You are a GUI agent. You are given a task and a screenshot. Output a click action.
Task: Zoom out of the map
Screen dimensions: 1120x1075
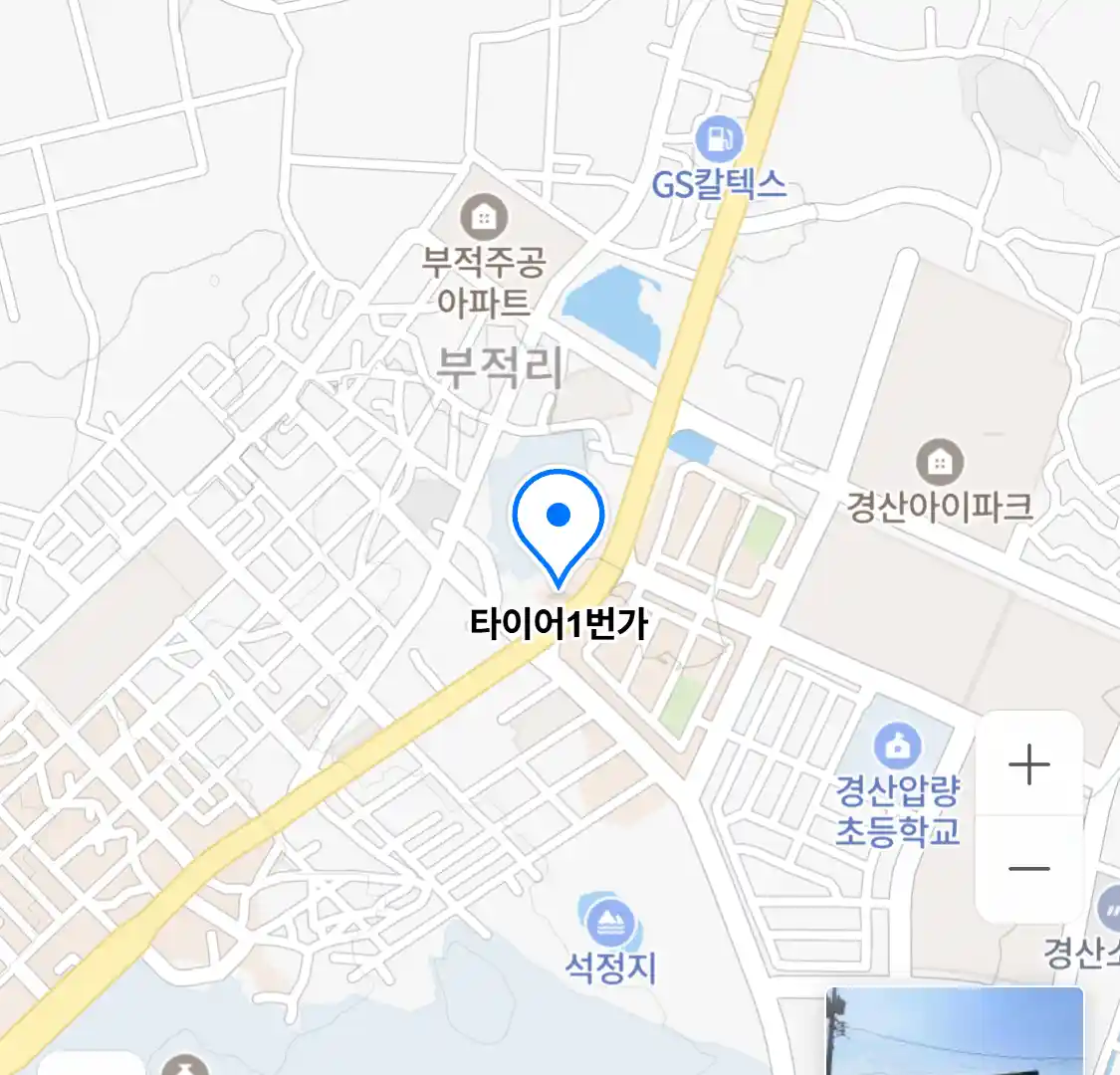(1028, 869)
